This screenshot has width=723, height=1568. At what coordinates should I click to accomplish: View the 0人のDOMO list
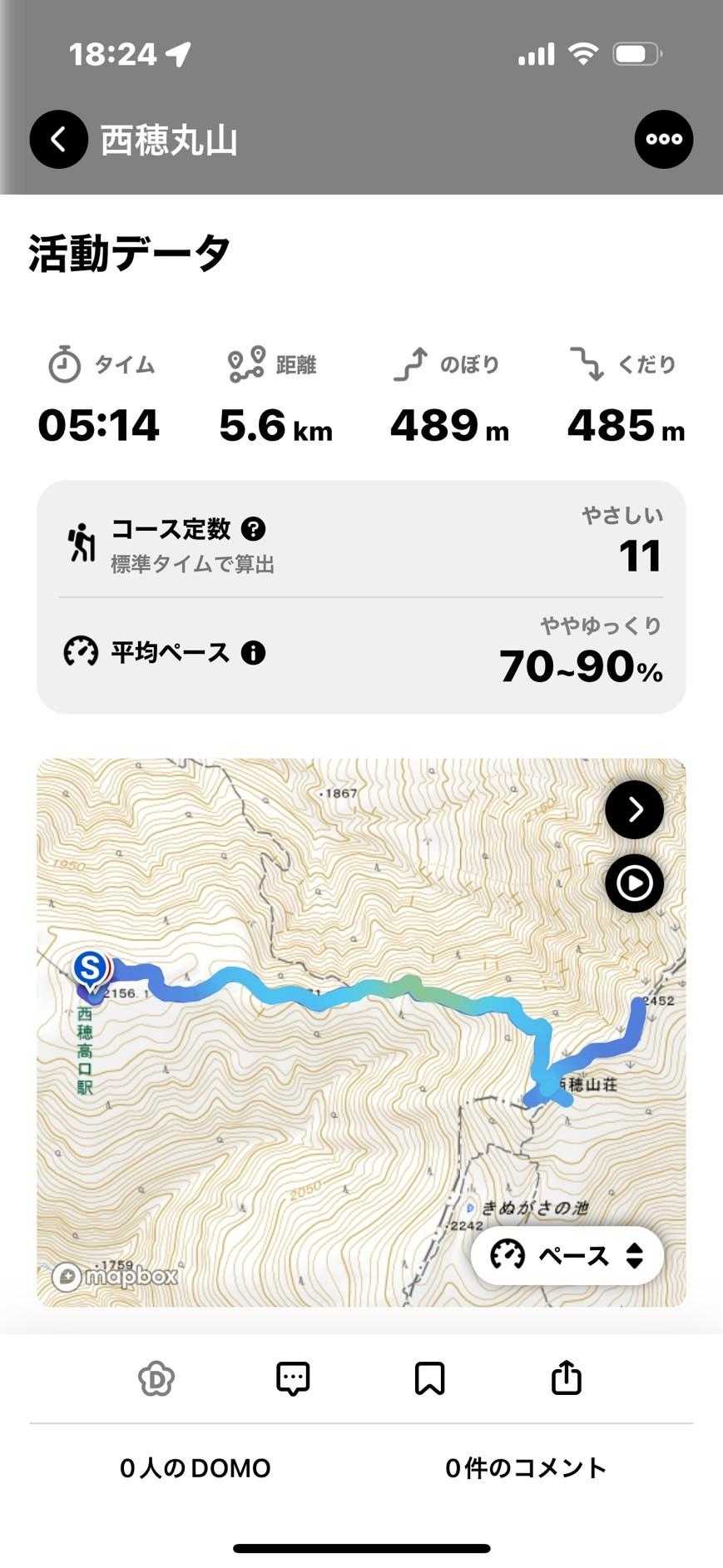(x=196, y=1468)
